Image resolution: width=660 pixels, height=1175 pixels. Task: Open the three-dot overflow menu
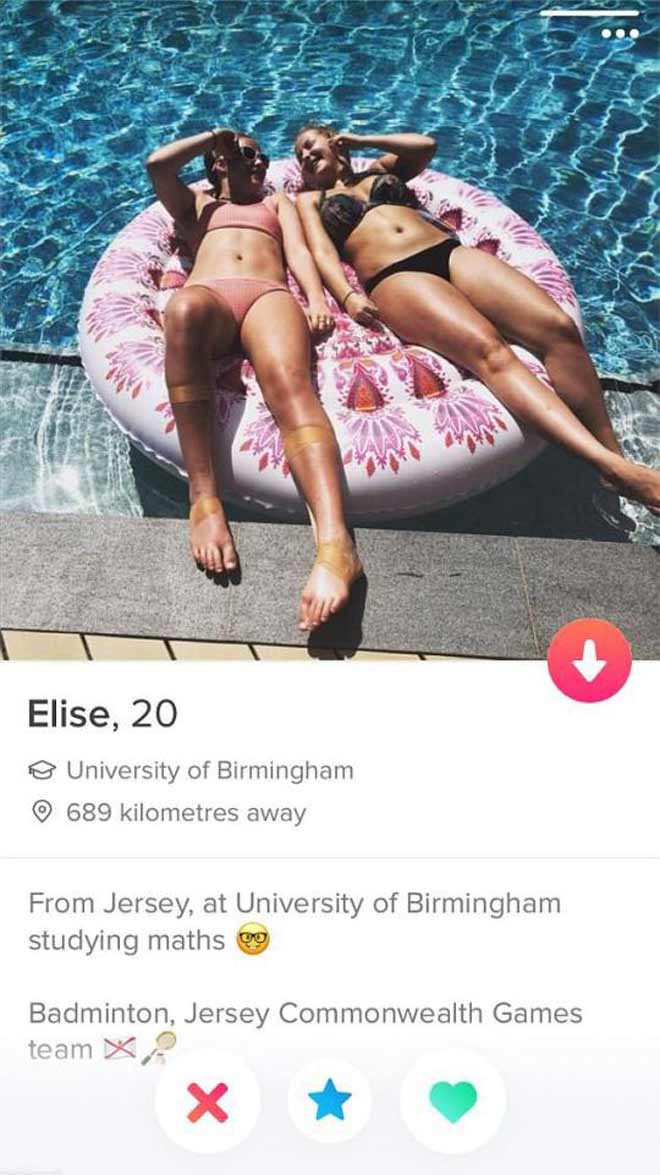619,33
